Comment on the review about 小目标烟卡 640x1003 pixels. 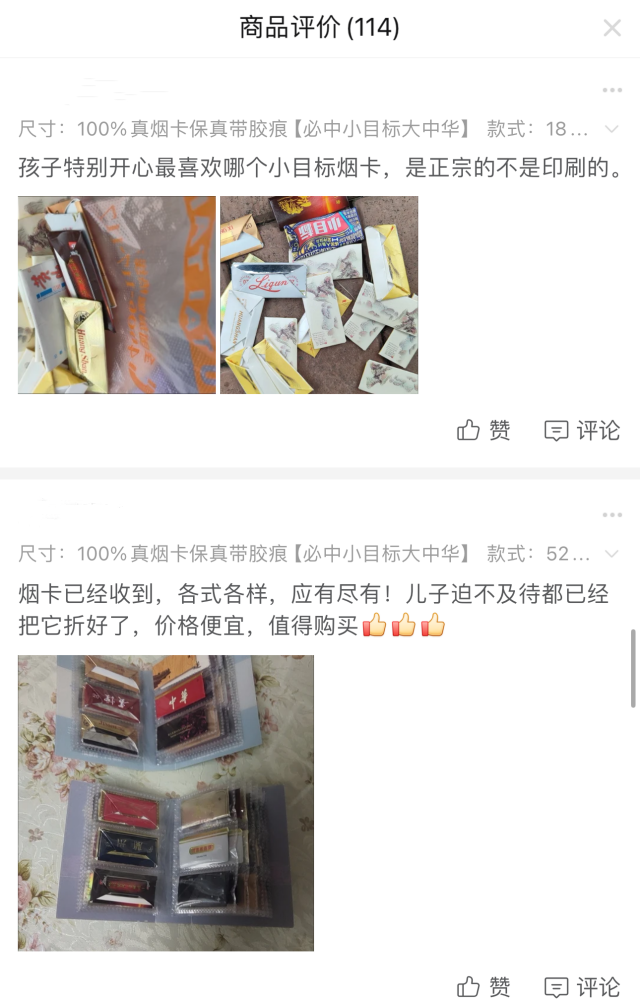click(x=582, y=431)
